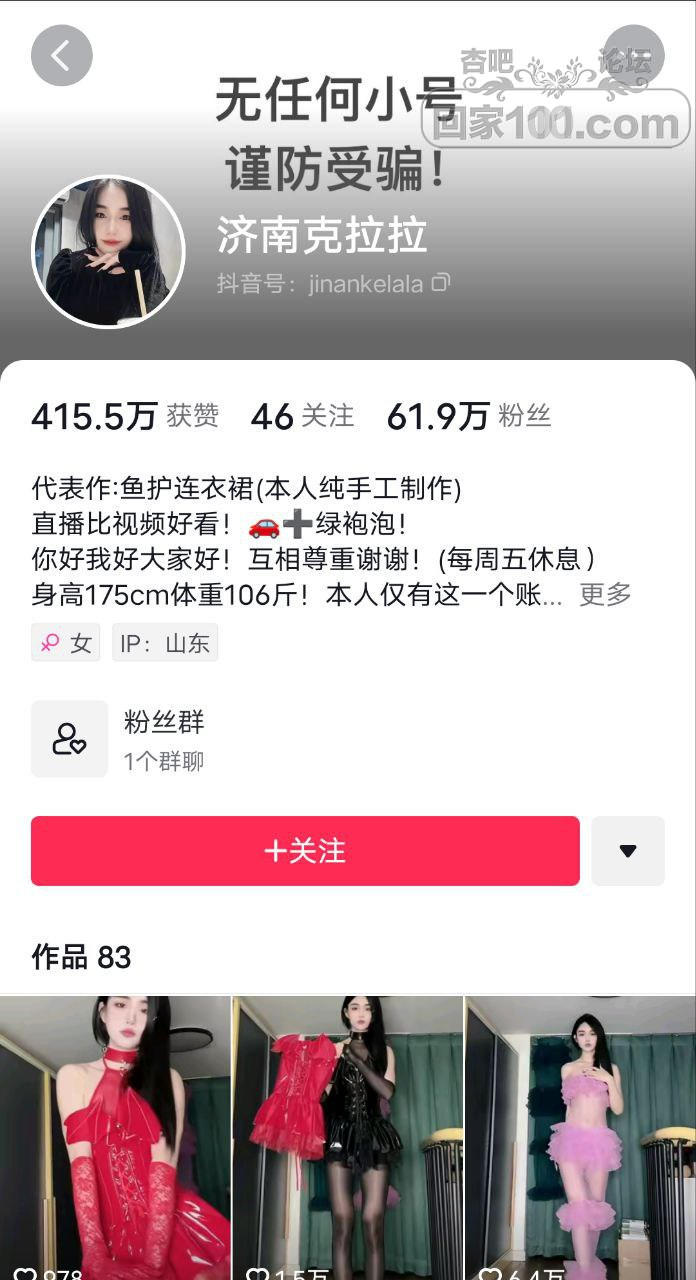Open the 济南克拉拉 profile avatar
The image size is (696, 1280).
click(x=108, y=252)
